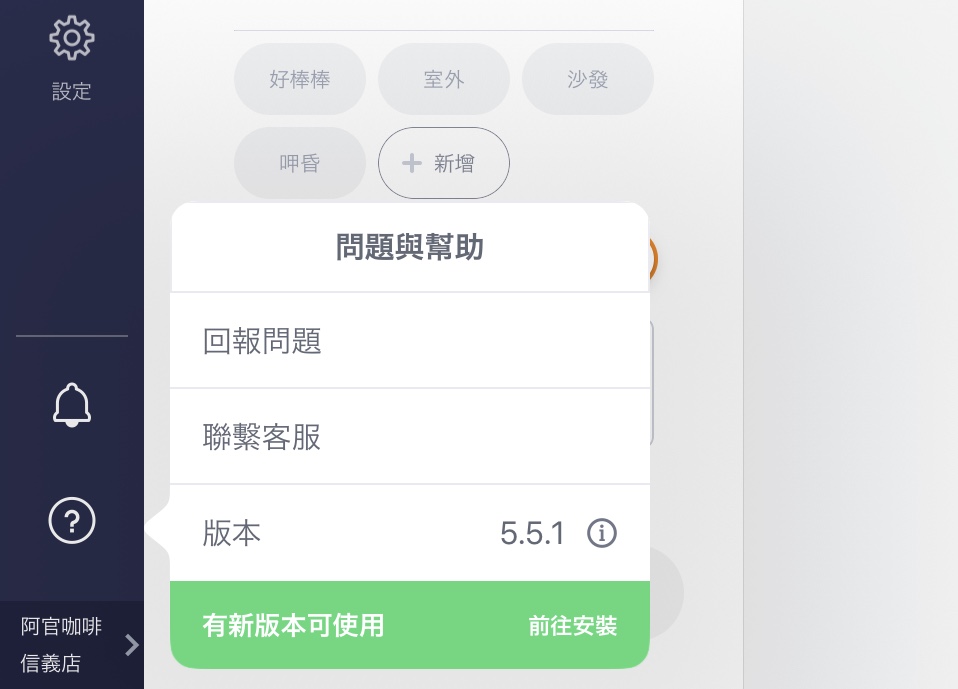Open 聯繫客服 to contact support
The height and width of the screenshot is (689, 958).
click(x=409, y=437)
